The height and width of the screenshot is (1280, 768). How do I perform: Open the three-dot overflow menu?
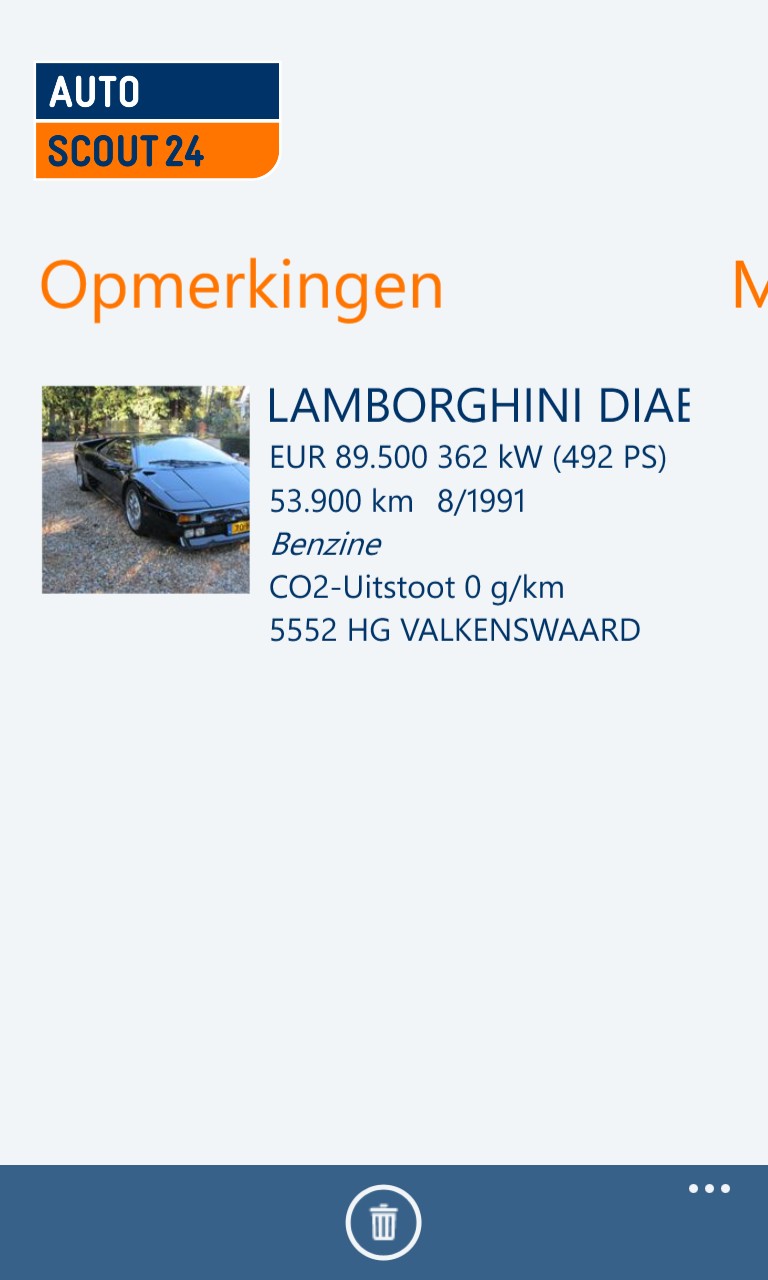[709, 1189]
